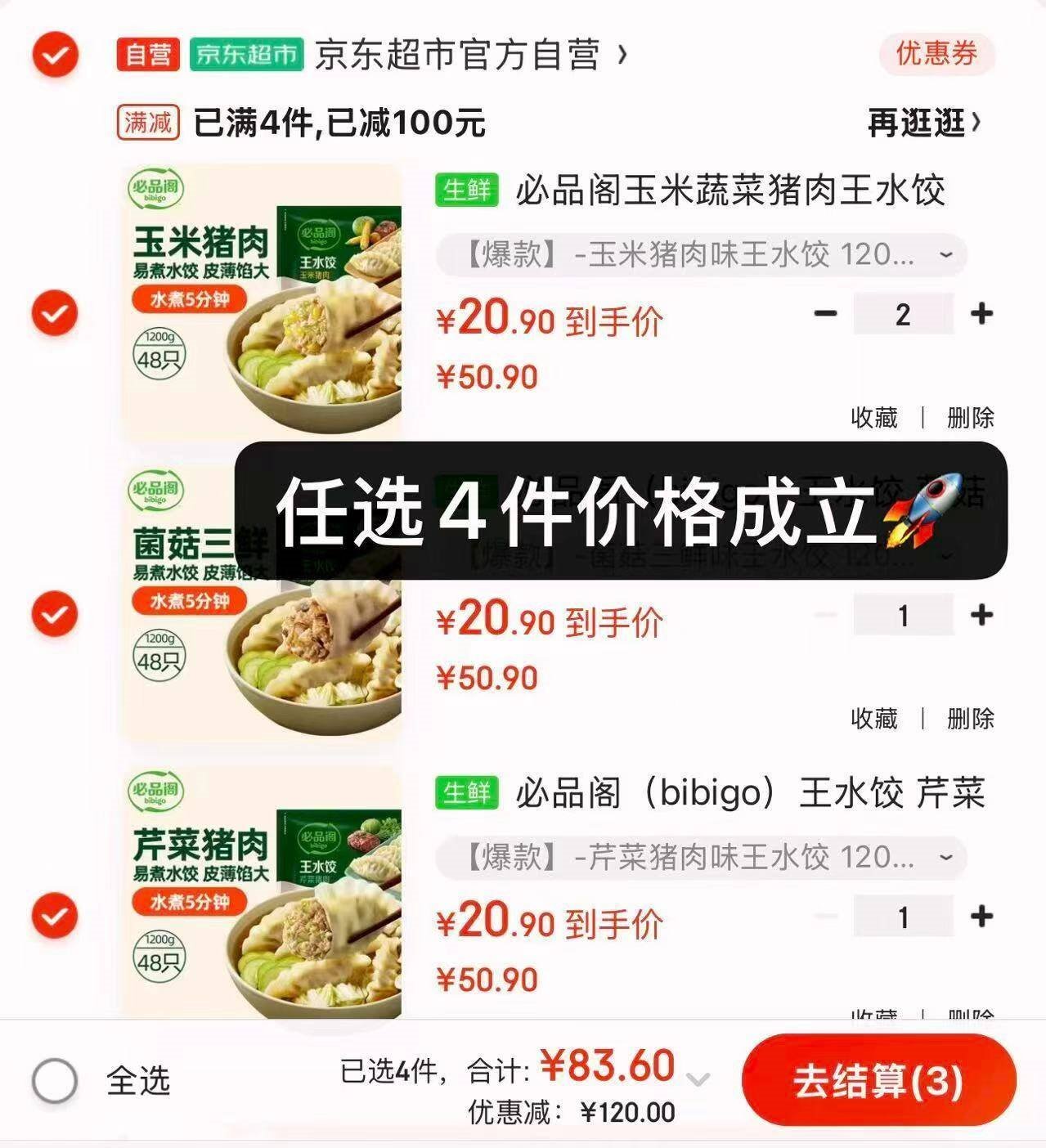Expand the 合计 price details arrow
This screenshot has height=1148, width=1046.
[x=698, y=1079]
